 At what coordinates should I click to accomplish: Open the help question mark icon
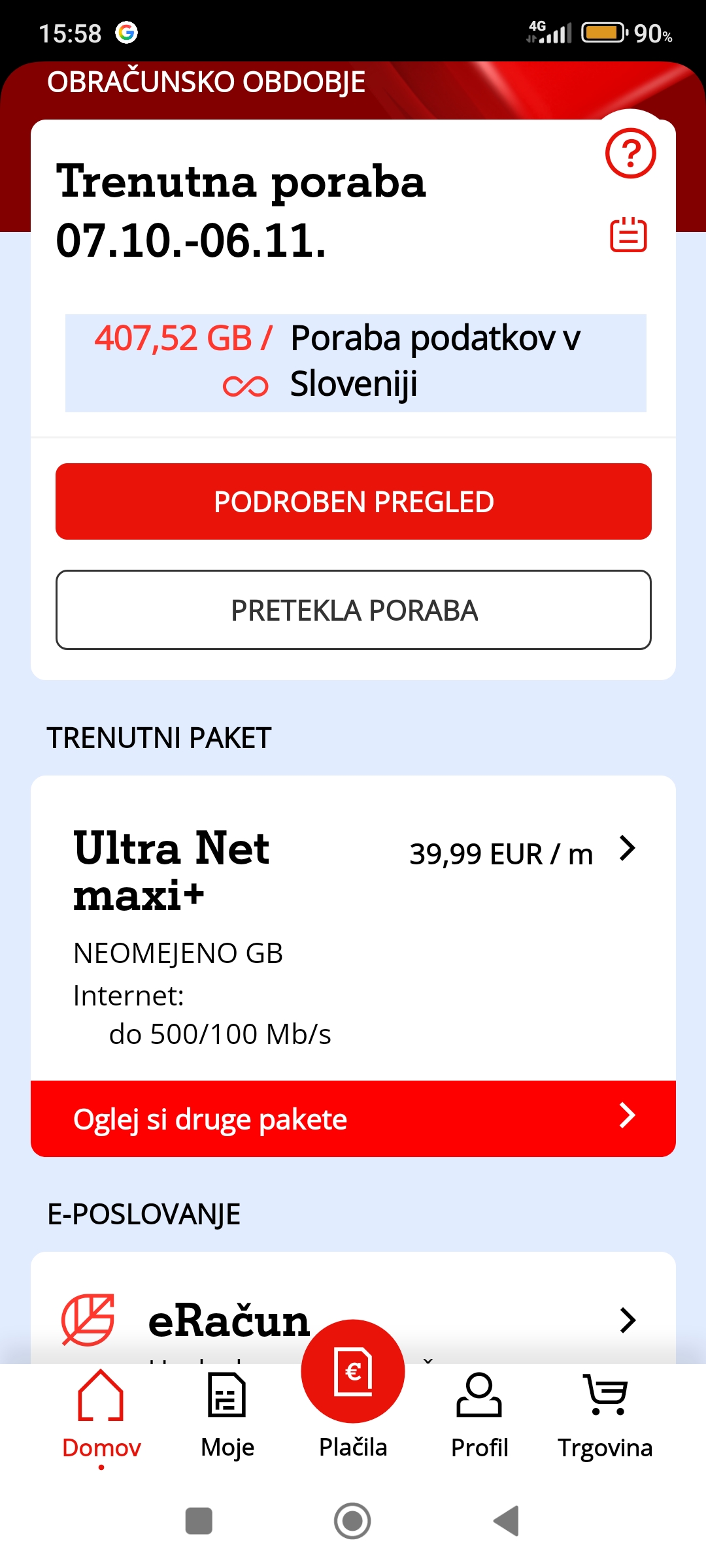(x=630, y=154)
